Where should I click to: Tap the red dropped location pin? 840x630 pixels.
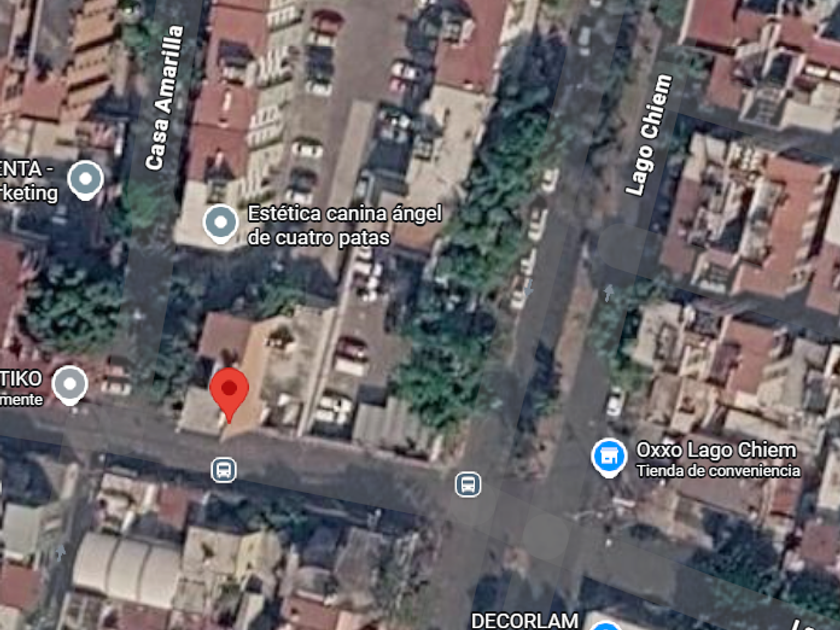229,394
